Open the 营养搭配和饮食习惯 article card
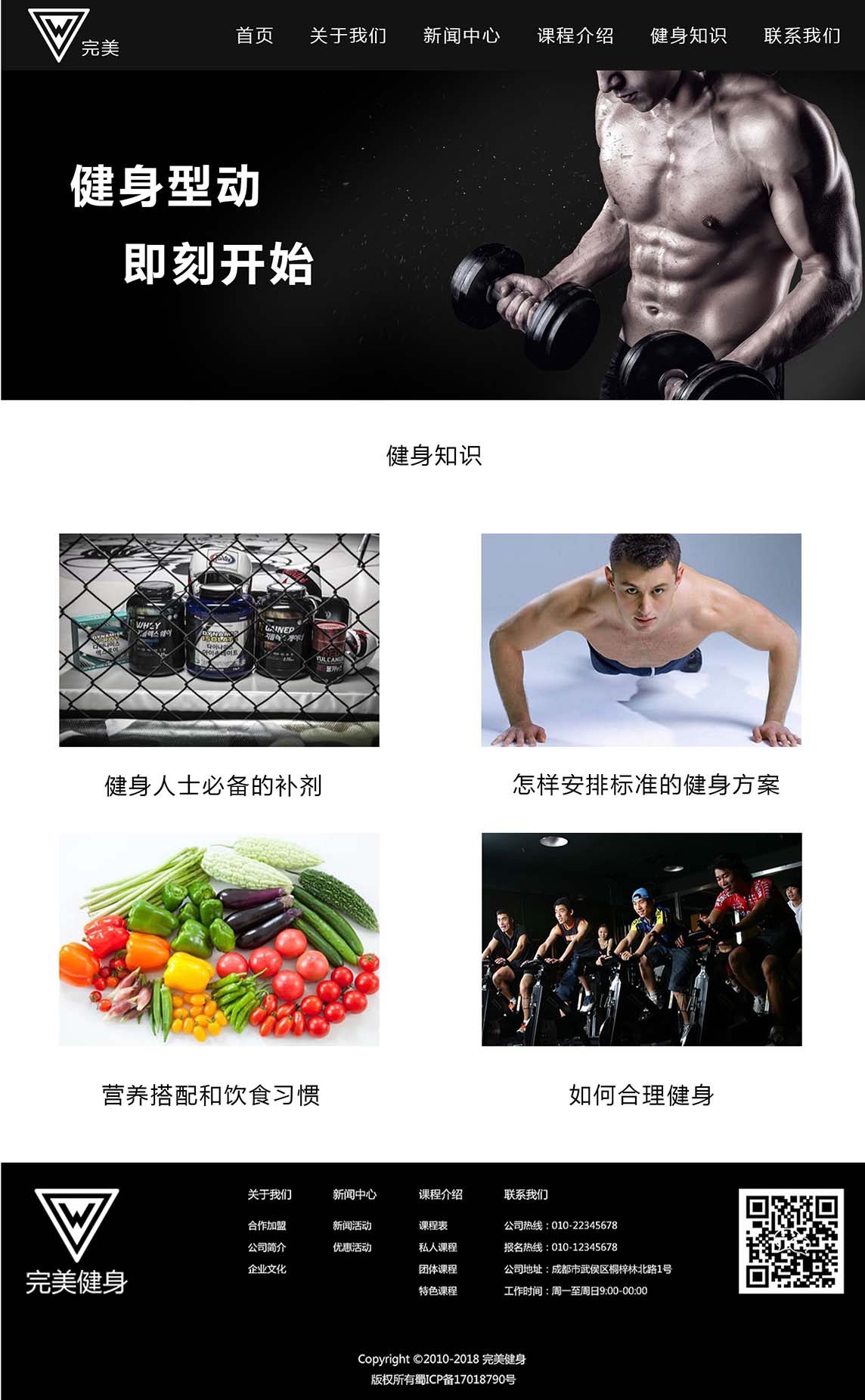This screenshot has height=1400, width=865. point(219,940)
